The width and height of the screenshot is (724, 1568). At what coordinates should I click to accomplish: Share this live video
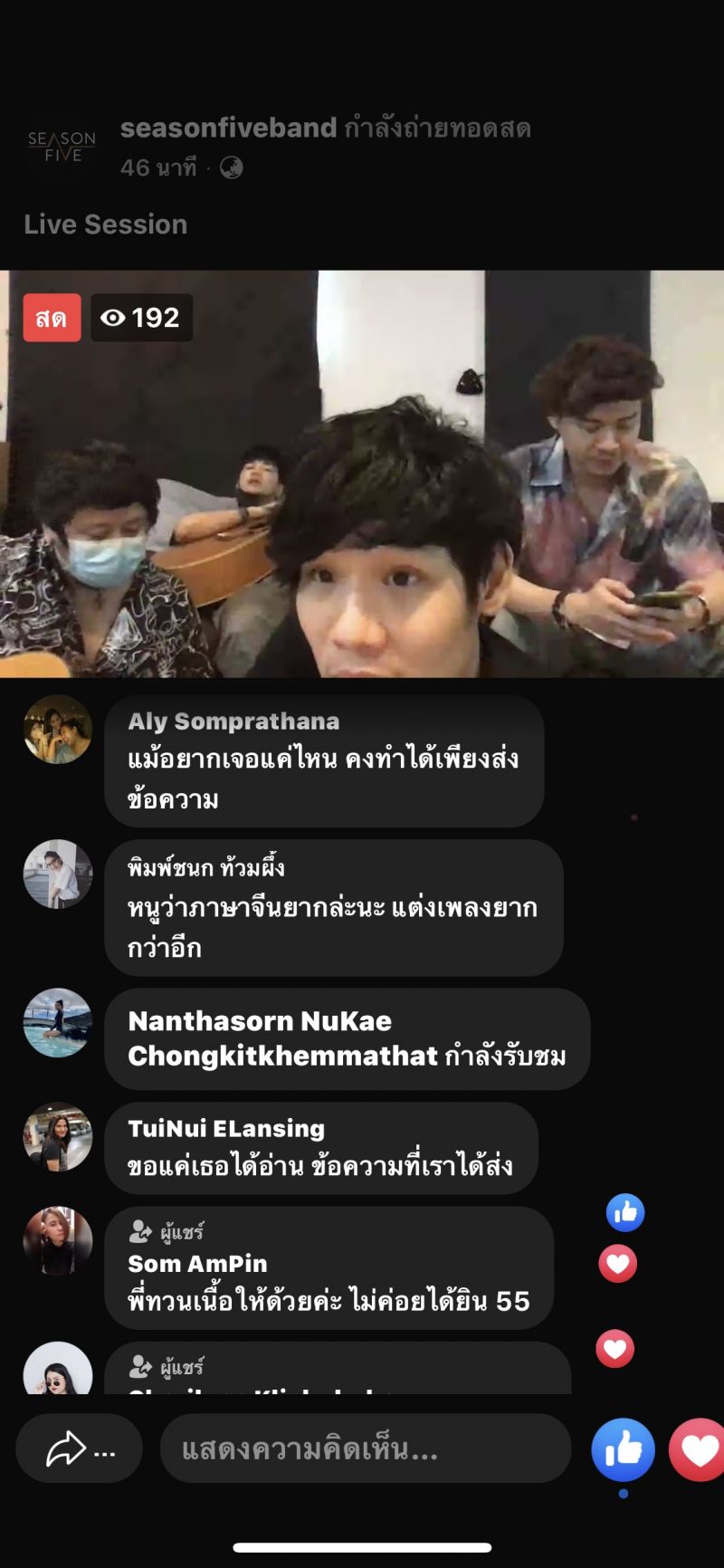tap(79, 1450)
